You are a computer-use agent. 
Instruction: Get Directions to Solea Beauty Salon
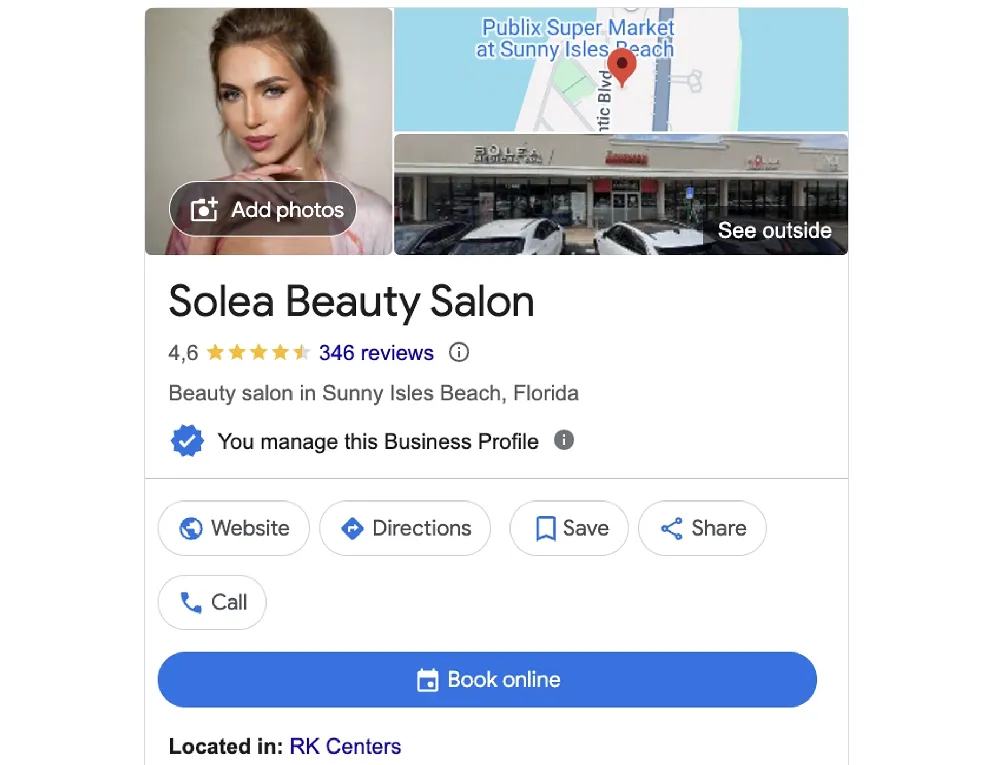tap(405, 528)
